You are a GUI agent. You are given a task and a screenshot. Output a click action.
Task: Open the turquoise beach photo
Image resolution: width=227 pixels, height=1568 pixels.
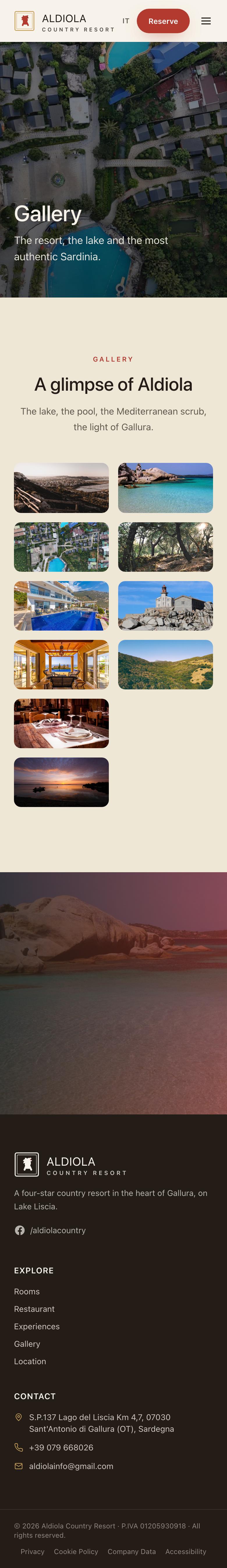(x=166, y=488)
